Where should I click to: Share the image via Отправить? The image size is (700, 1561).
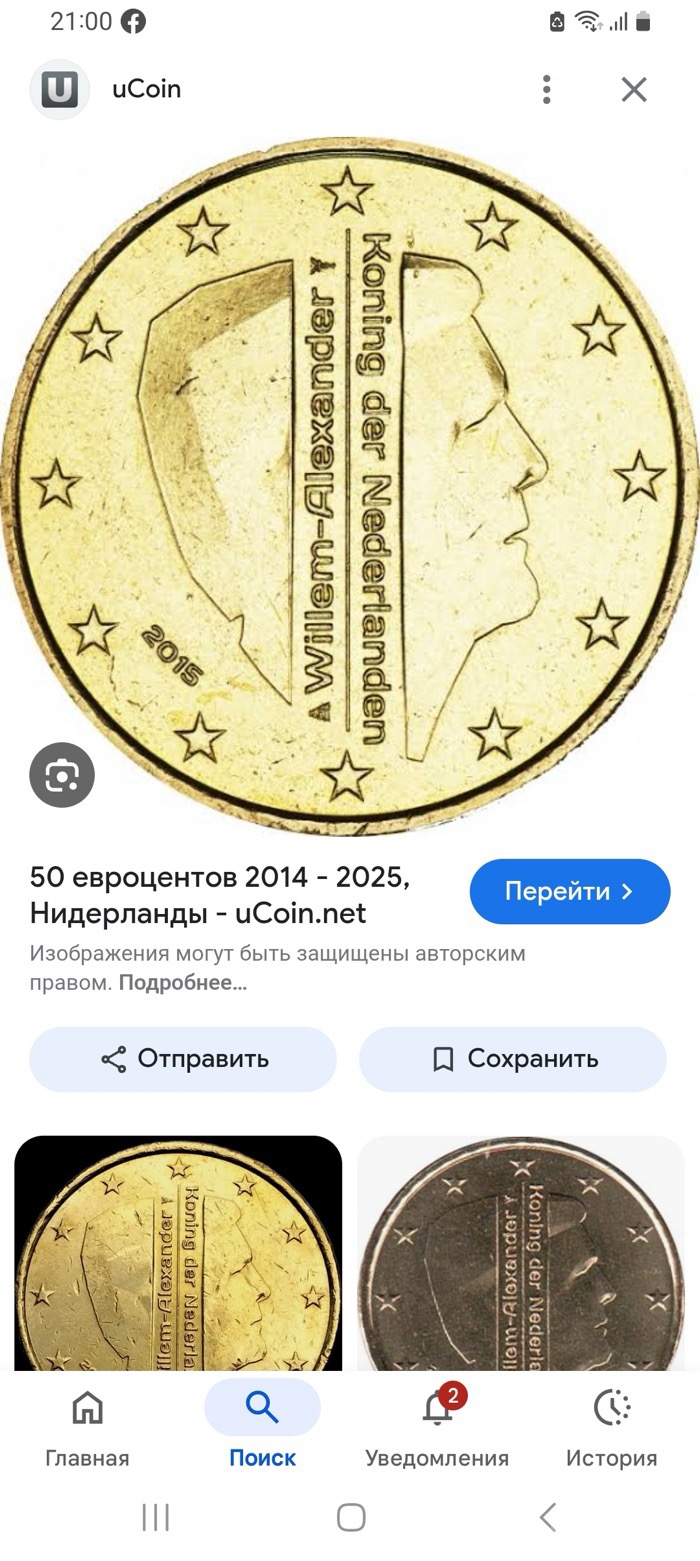183,1059
